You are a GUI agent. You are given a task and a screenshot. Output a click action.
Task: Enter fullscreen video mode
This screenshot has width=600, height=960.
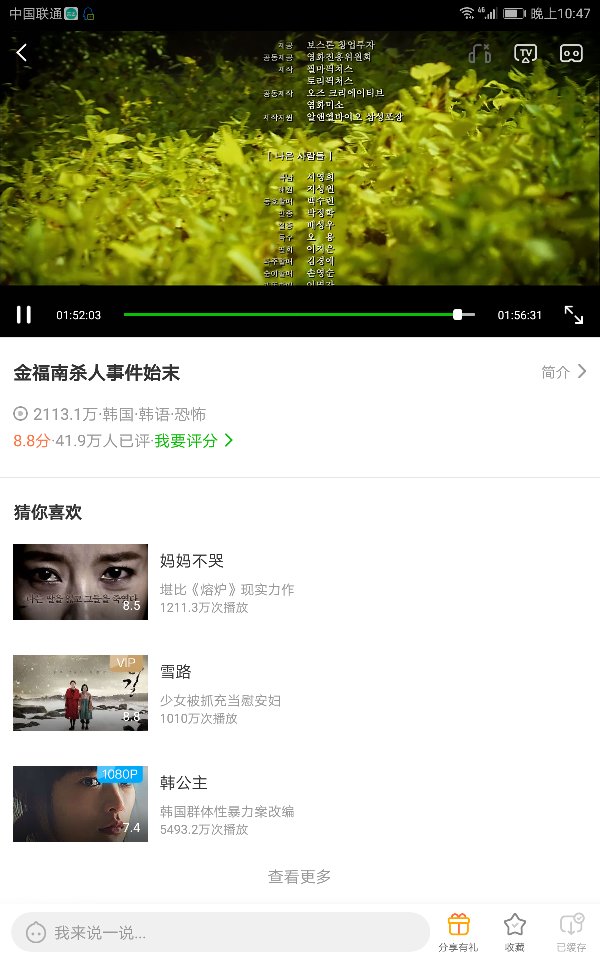click(574, 315)
